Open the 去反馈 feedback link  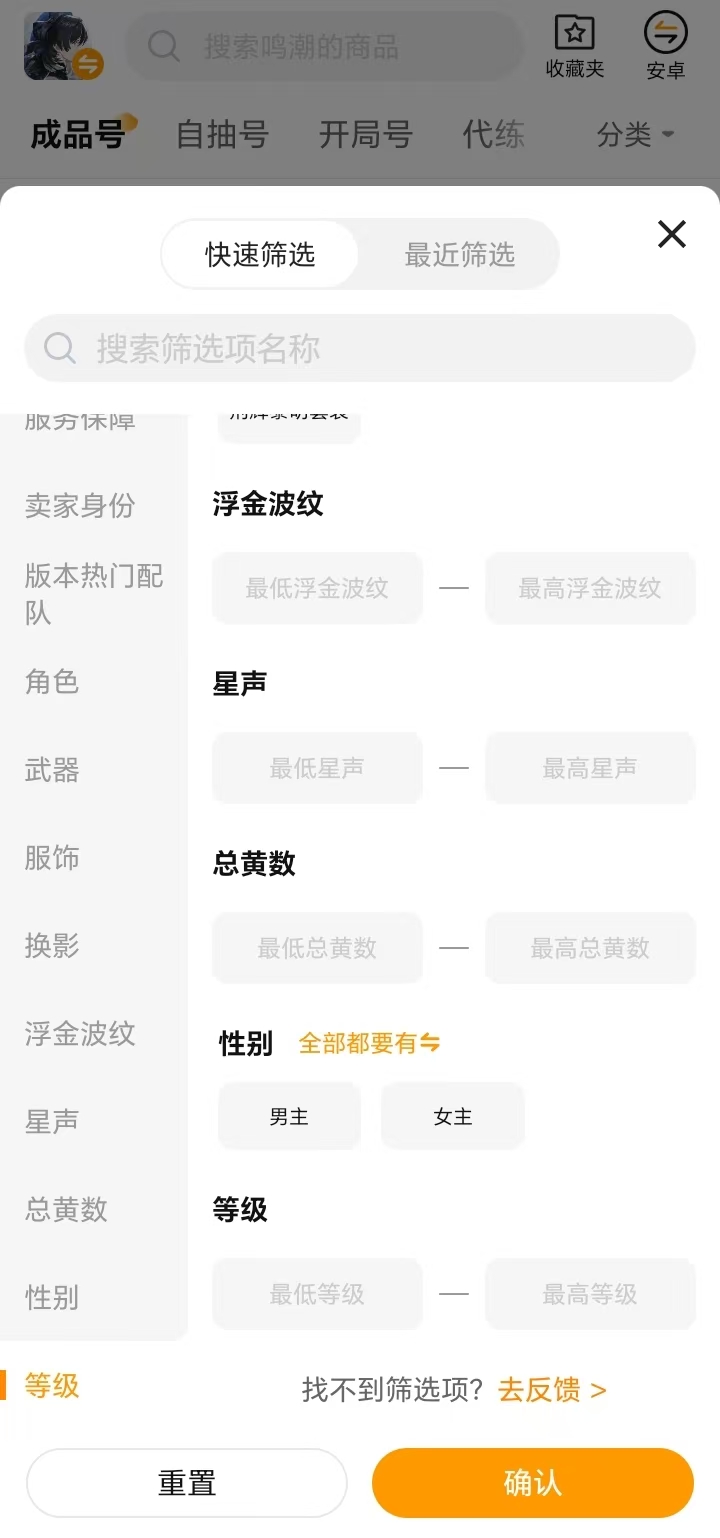[x=552, y=1390]
